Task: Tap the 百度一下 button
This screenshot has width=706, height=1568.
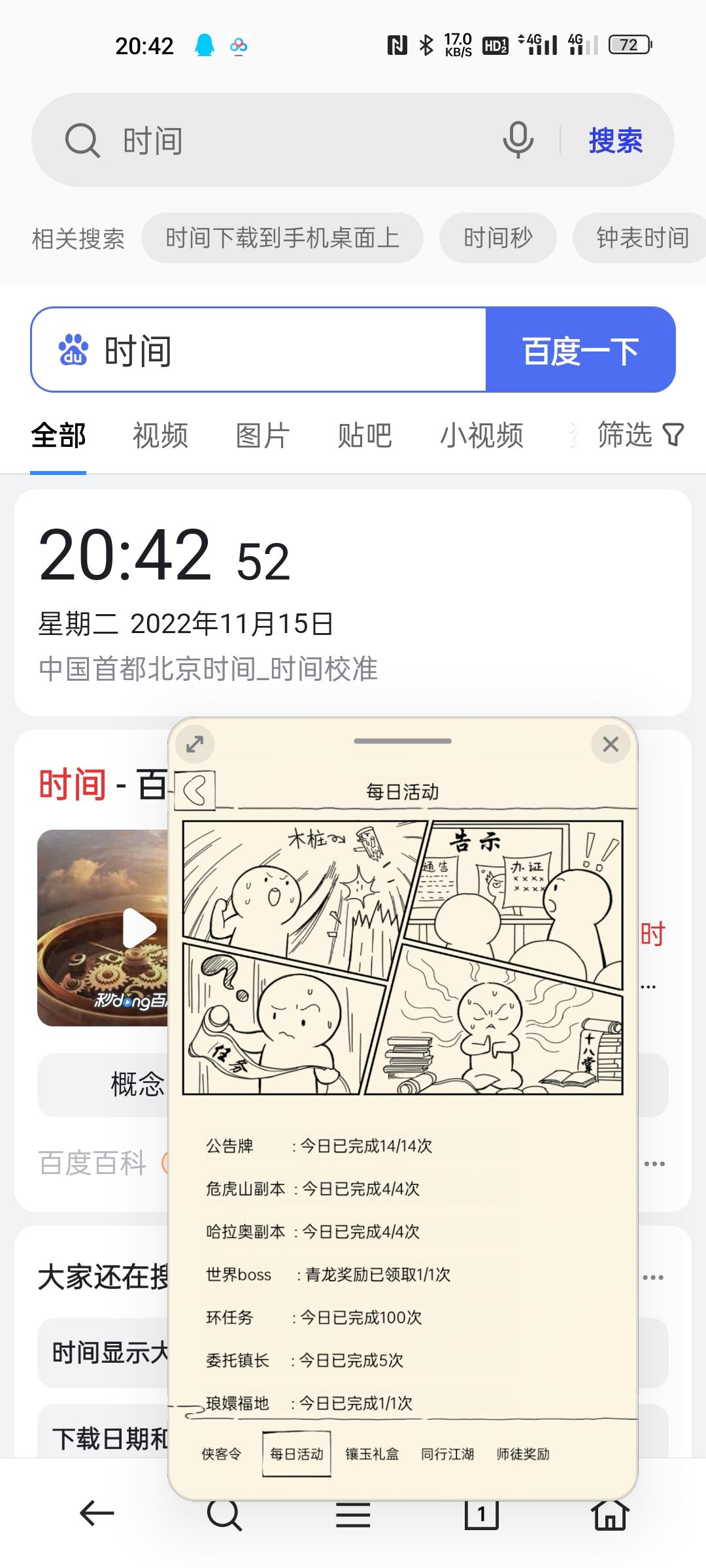Action: pyautogui.click(x=580, y=350)
